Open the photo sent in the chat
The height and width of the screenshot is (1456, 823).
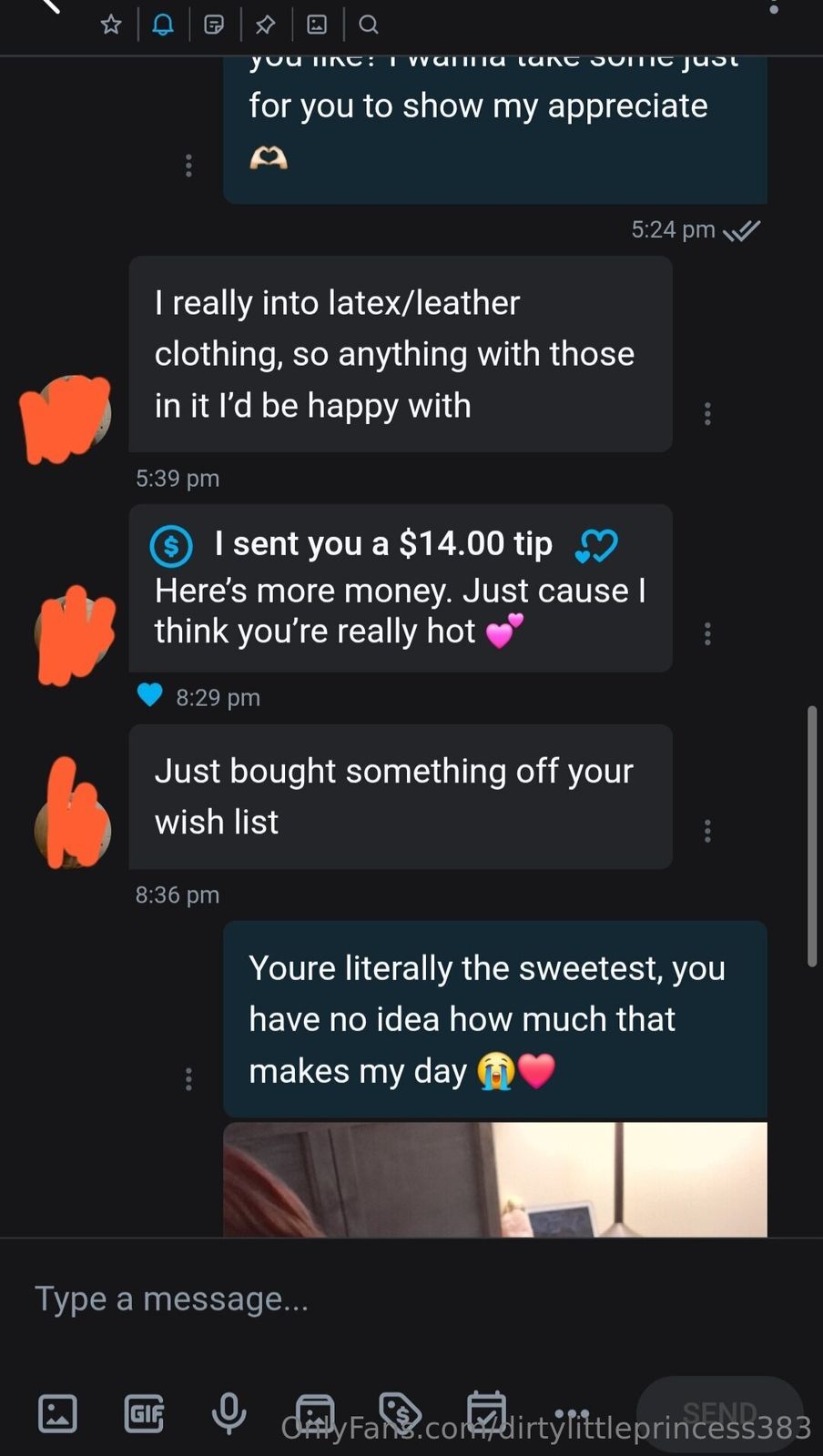coord(494,1179)
